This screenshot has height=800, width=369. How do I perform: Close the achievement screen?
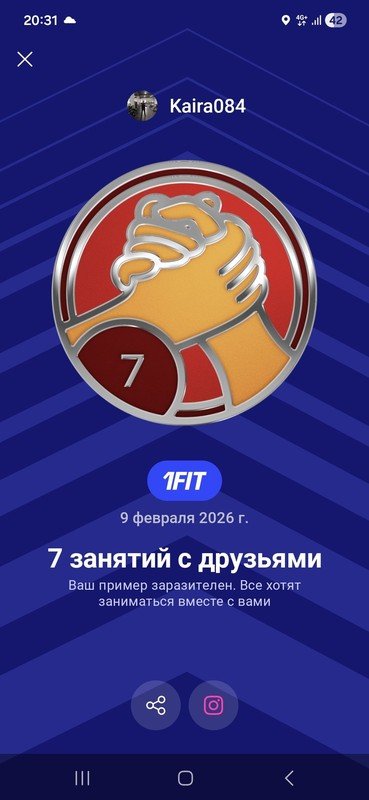pos(25,59)
